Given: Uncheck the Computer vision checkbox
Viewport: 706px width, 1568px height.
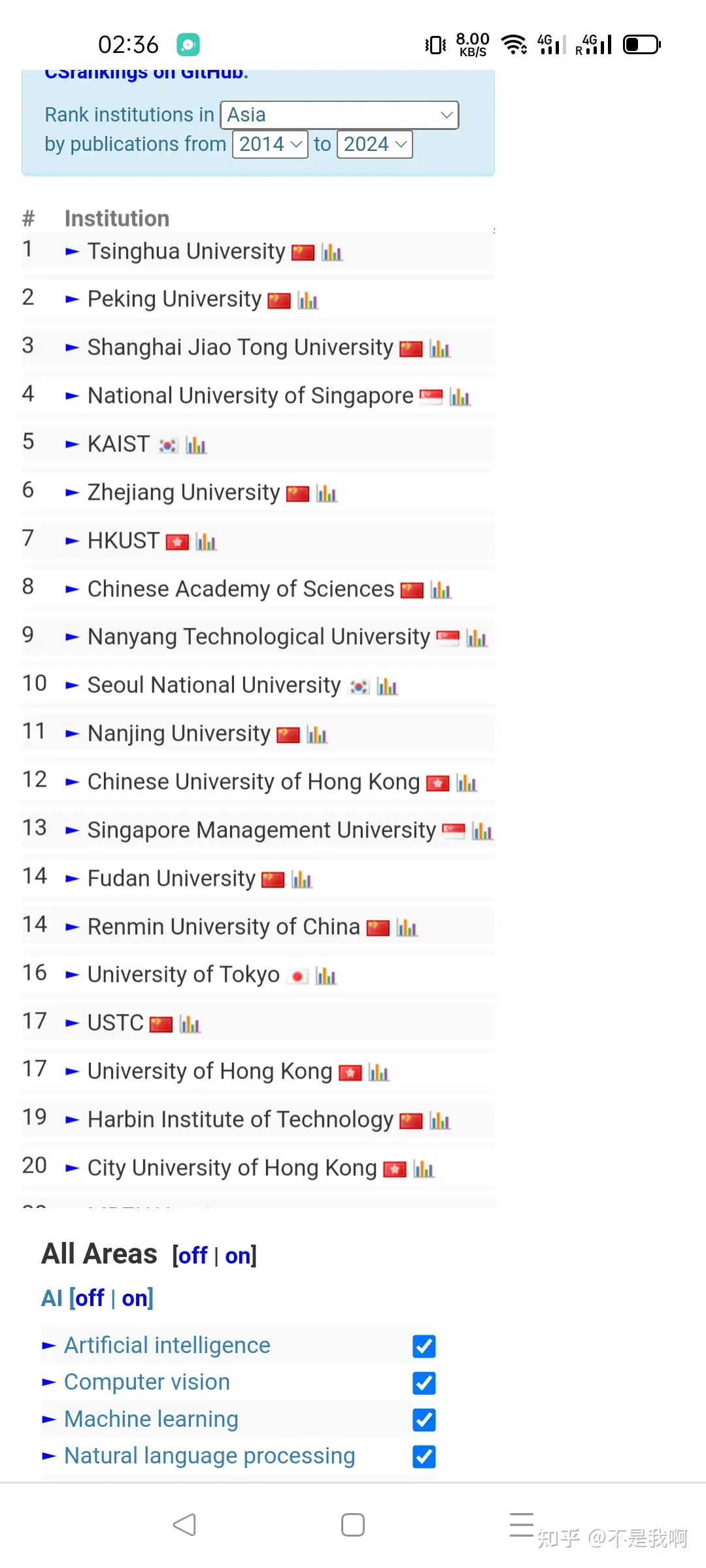Looking at the screenshot, I should pyautogui.click(x=424, y=1382).
